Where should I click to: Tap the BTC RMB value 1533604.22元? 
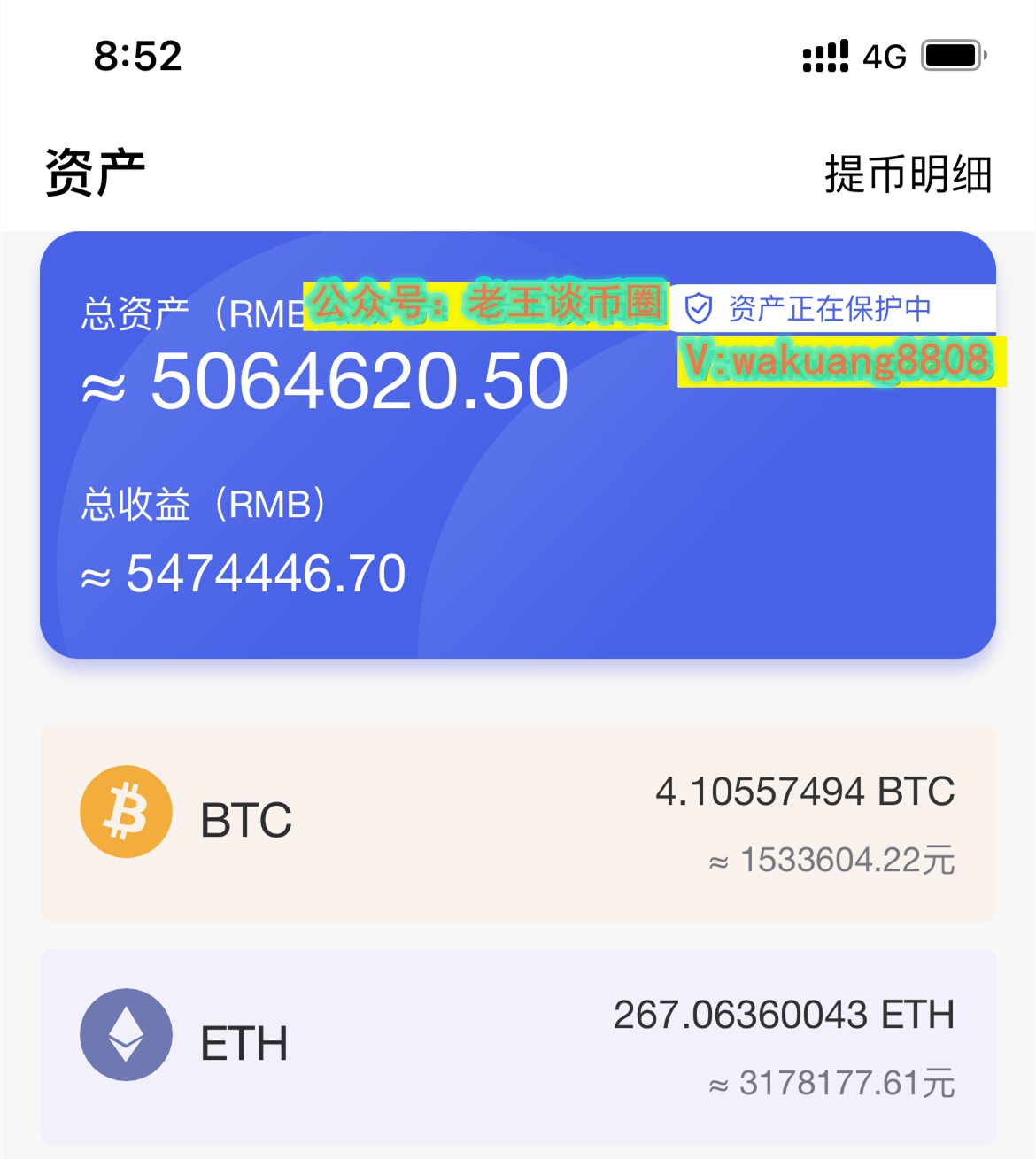click(831, 857)
